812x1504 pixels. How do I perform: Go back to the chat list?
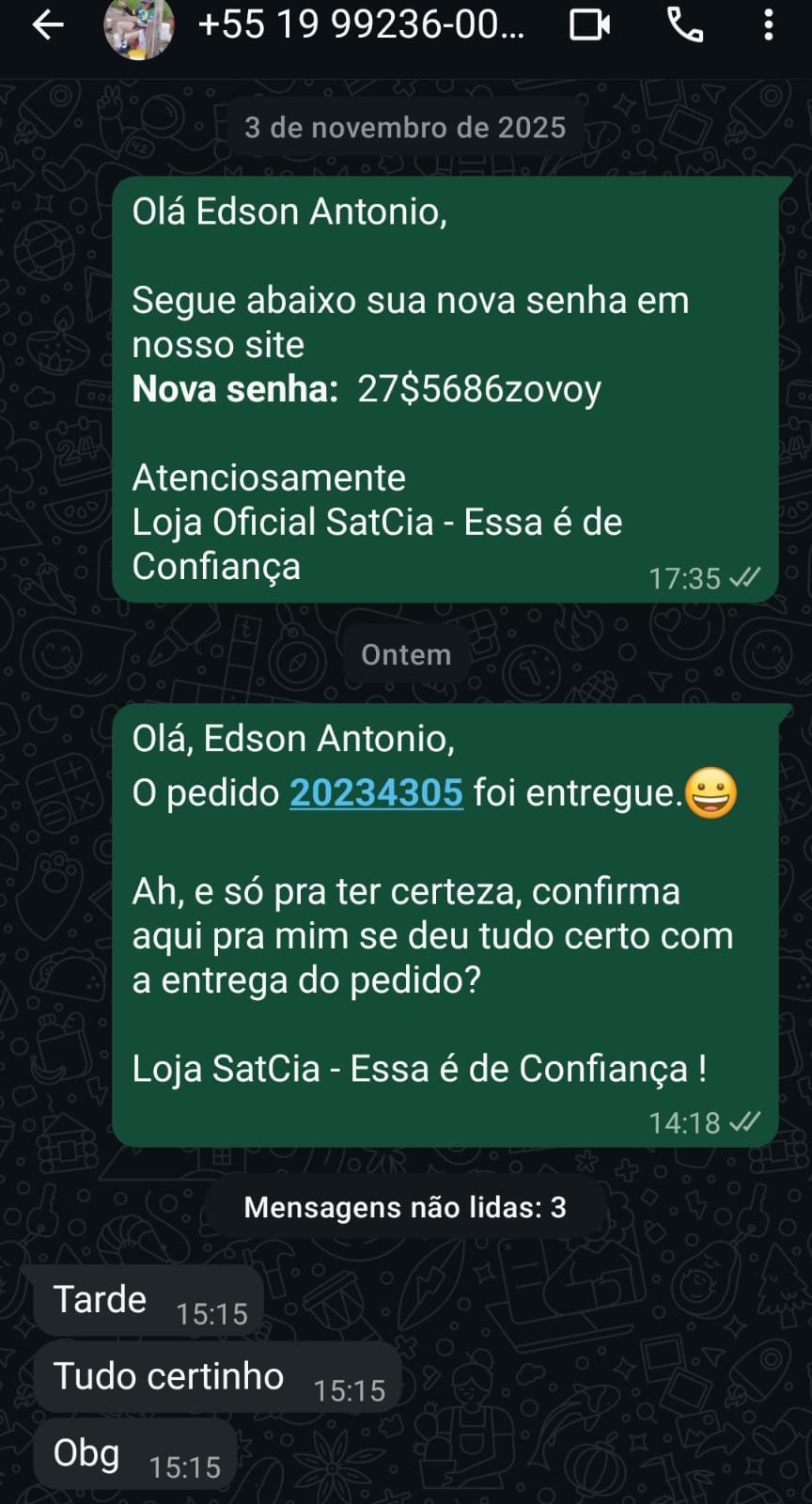[47, 25]
